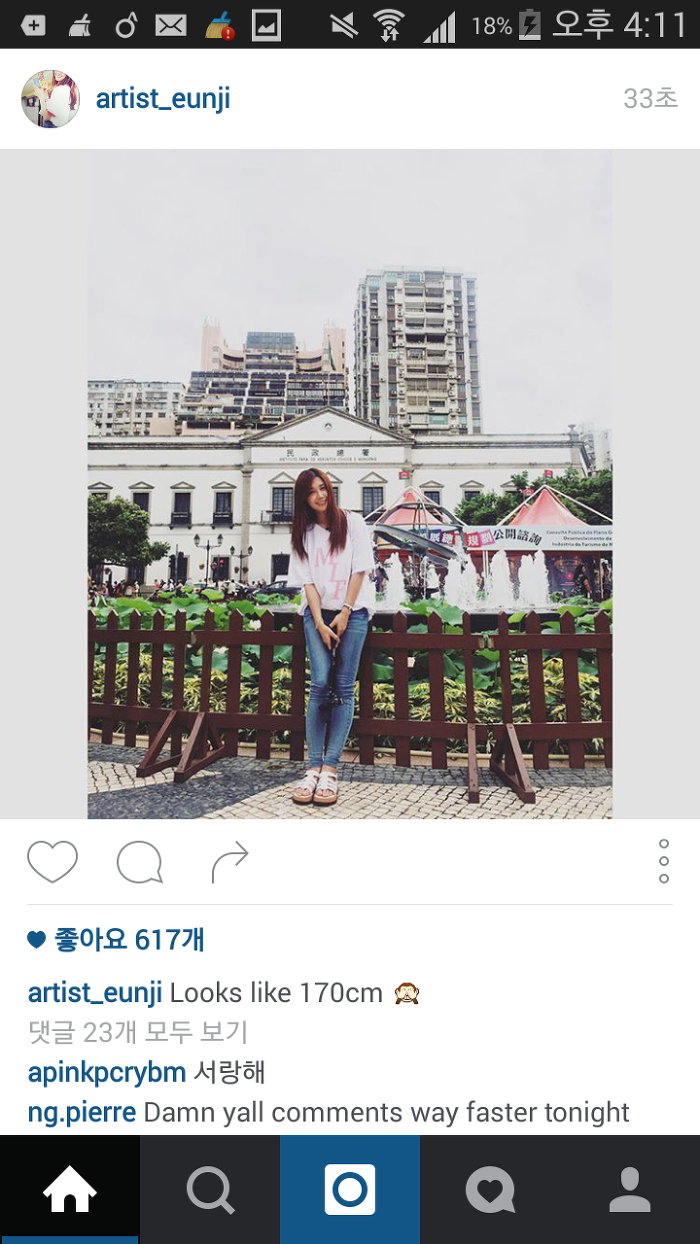This screenshot has height=1244, width=700.
Task: Go to the Home feed tab
Action: tap(70, 1190)
